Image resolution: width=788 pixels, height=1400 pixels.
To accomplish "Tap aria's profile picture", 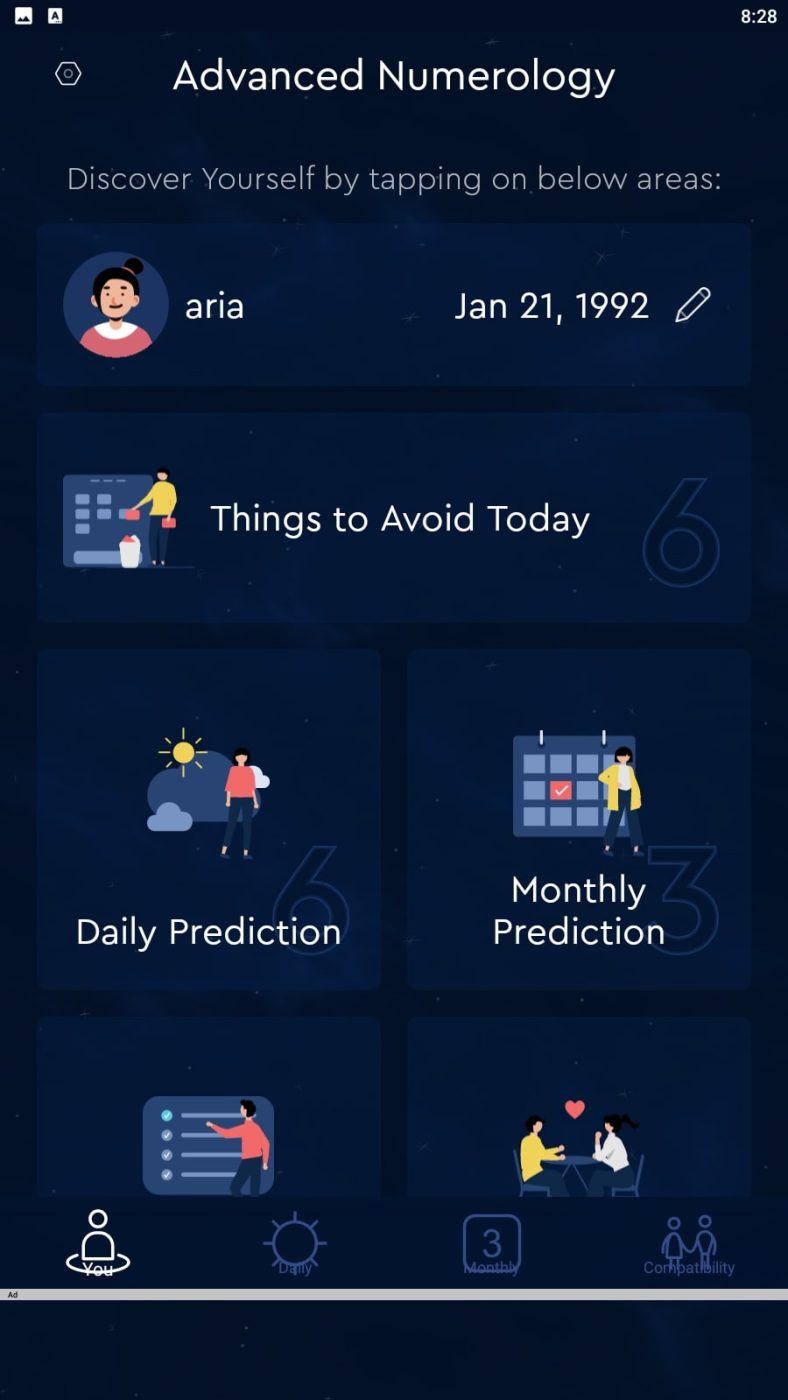I will point(115,305).
